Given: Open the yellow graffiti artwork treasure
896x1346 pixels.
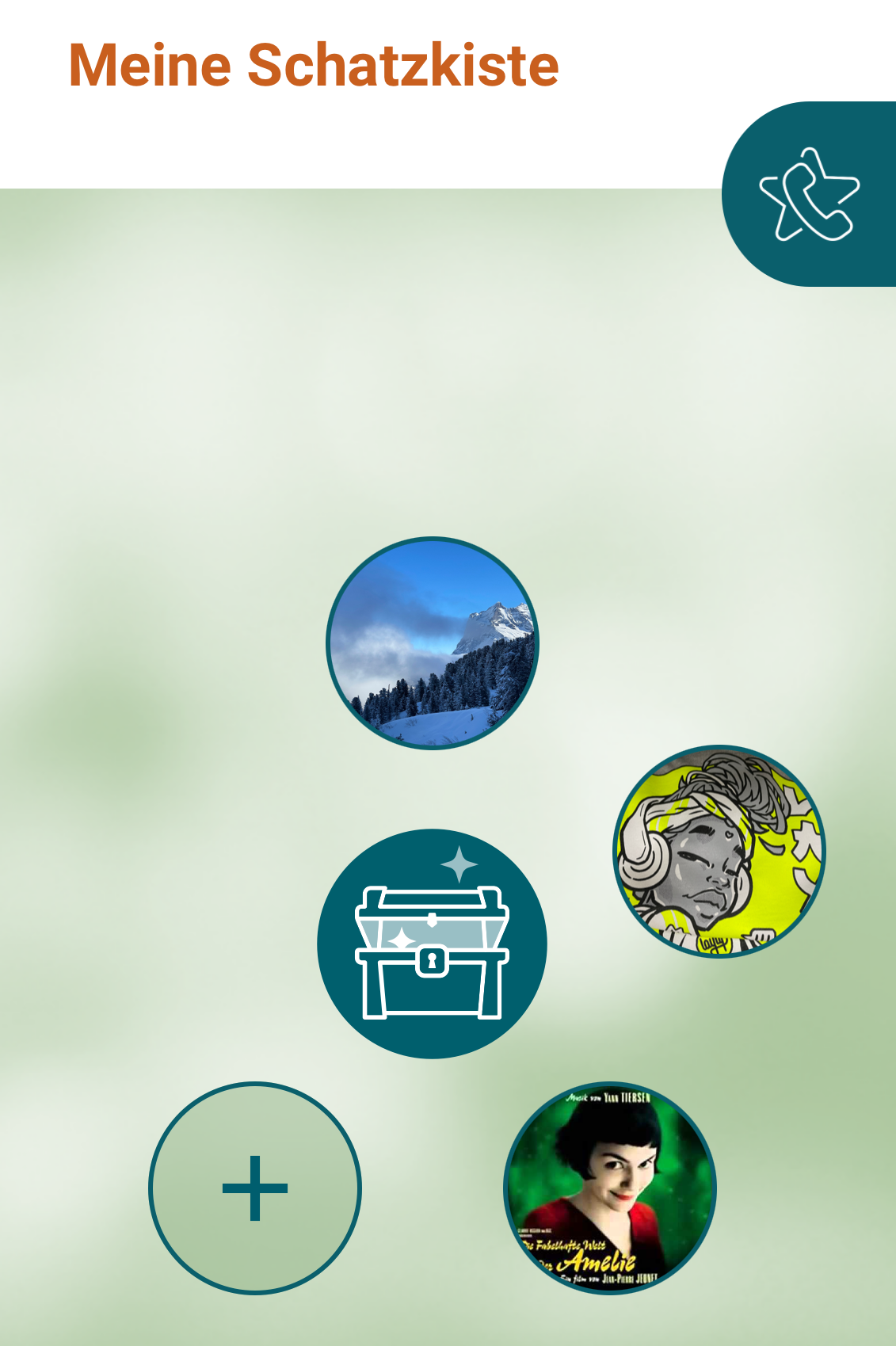Looking at the screenshot, I should 719,851.
